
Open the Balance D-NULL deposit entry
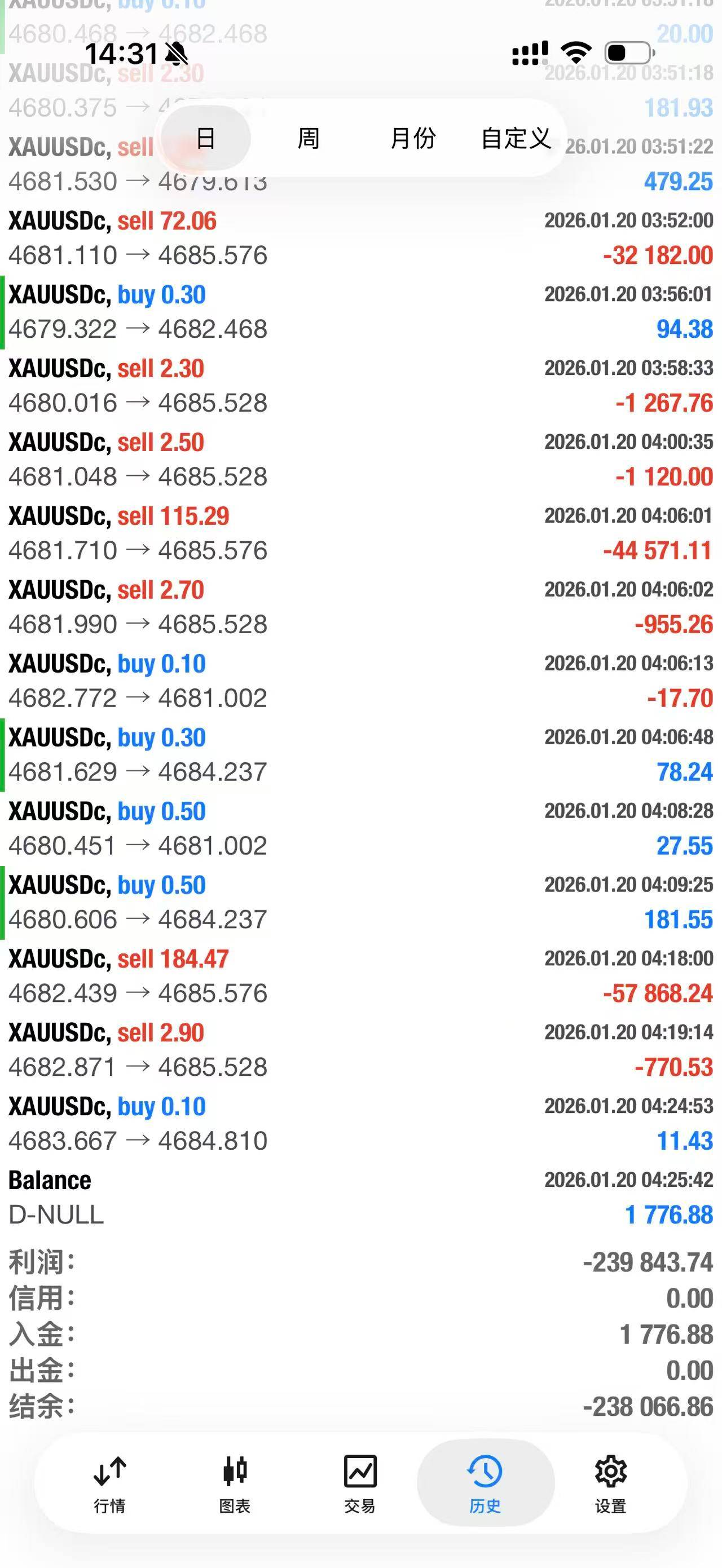pyautogui.click(x=360, y=1198)
